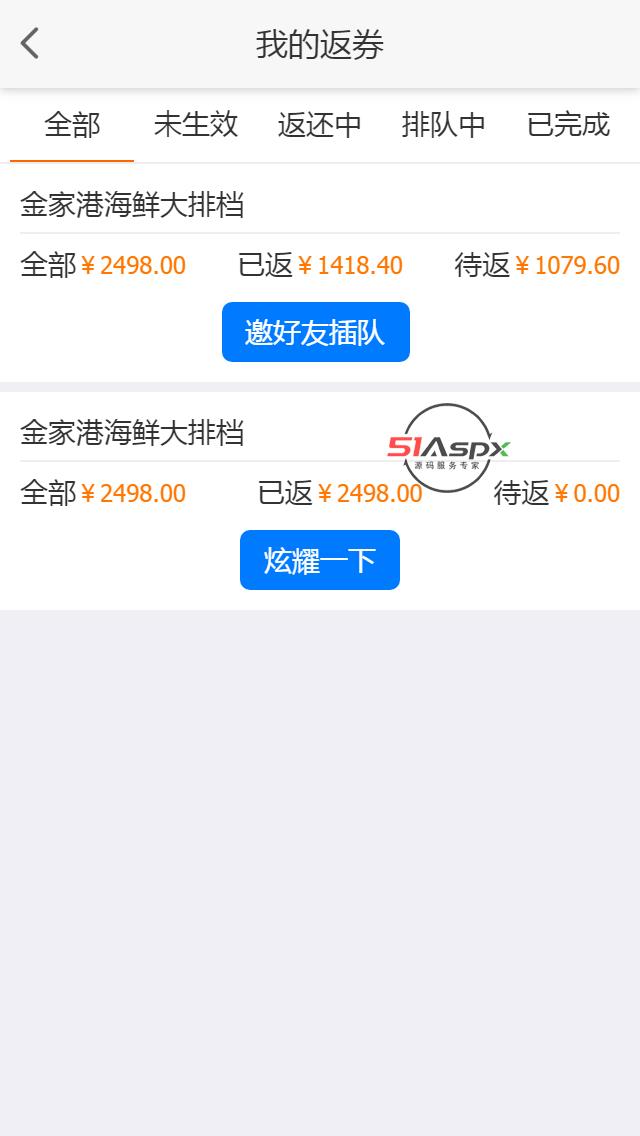The width and height of the screenshot is (640, 1136).
Task: Open the 排队中 tab
Action: [444, 125]
